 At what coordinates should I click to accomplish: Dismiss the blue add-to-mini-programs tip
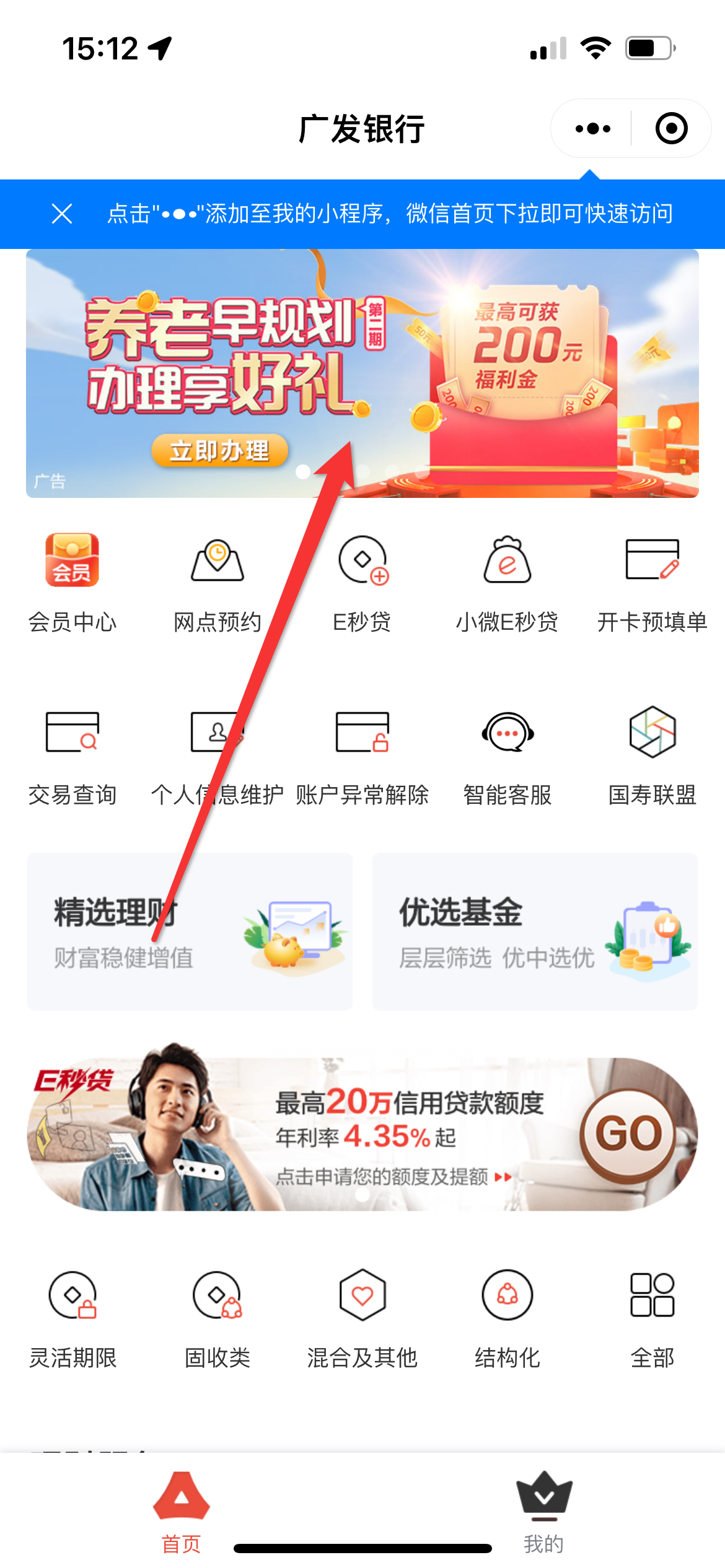click(x=62, y=214)
